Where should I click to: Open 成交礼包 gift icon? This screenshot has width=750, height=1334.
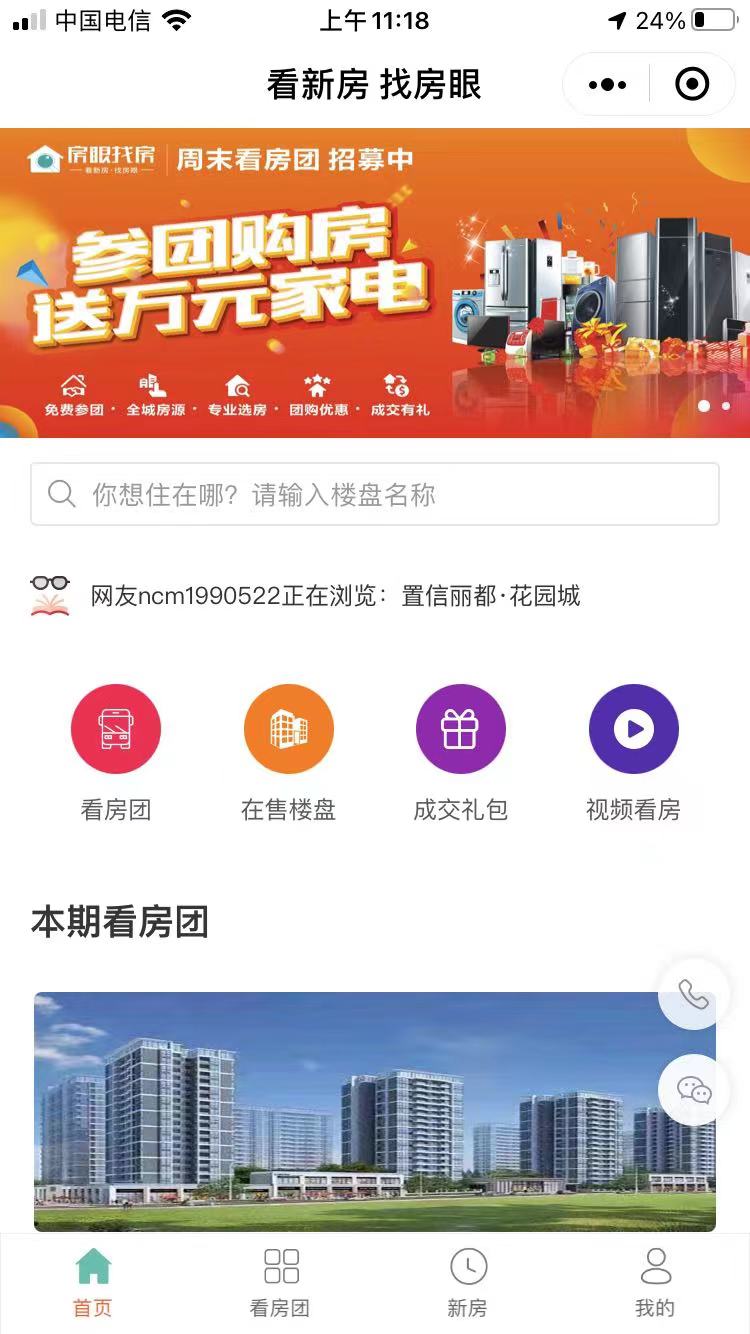coord(461,728)
